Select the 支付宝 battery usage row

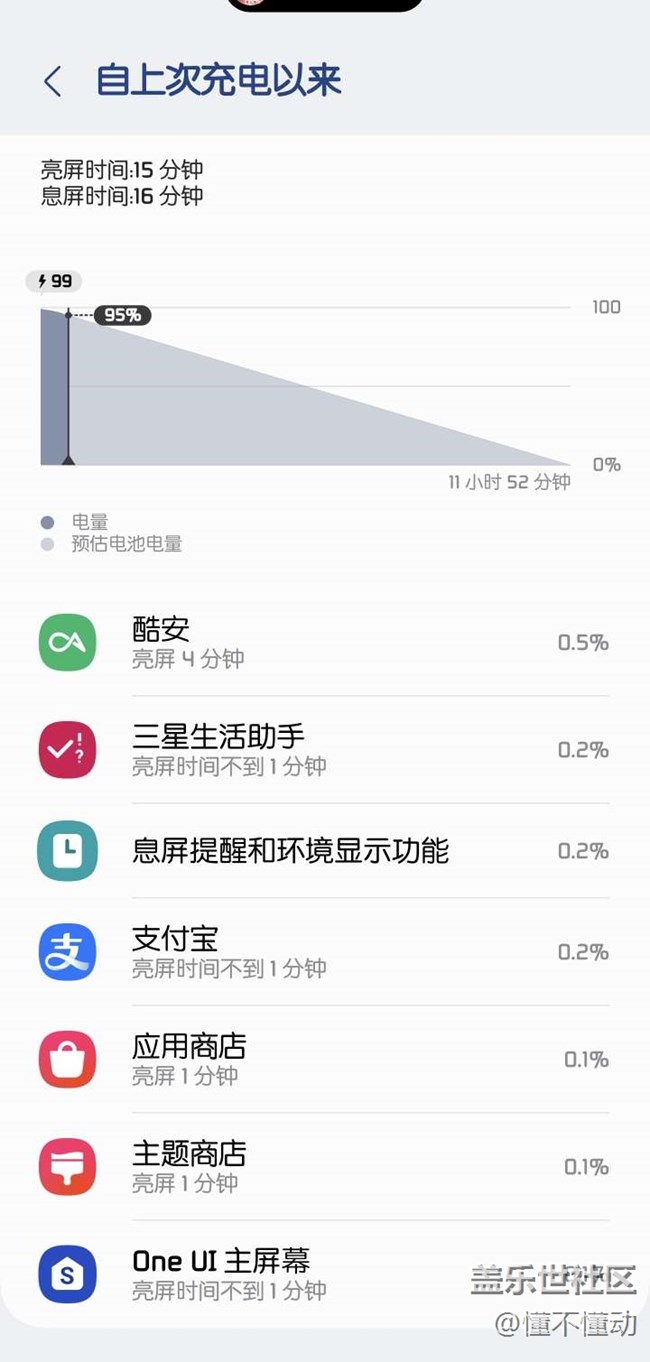(324, 952)
